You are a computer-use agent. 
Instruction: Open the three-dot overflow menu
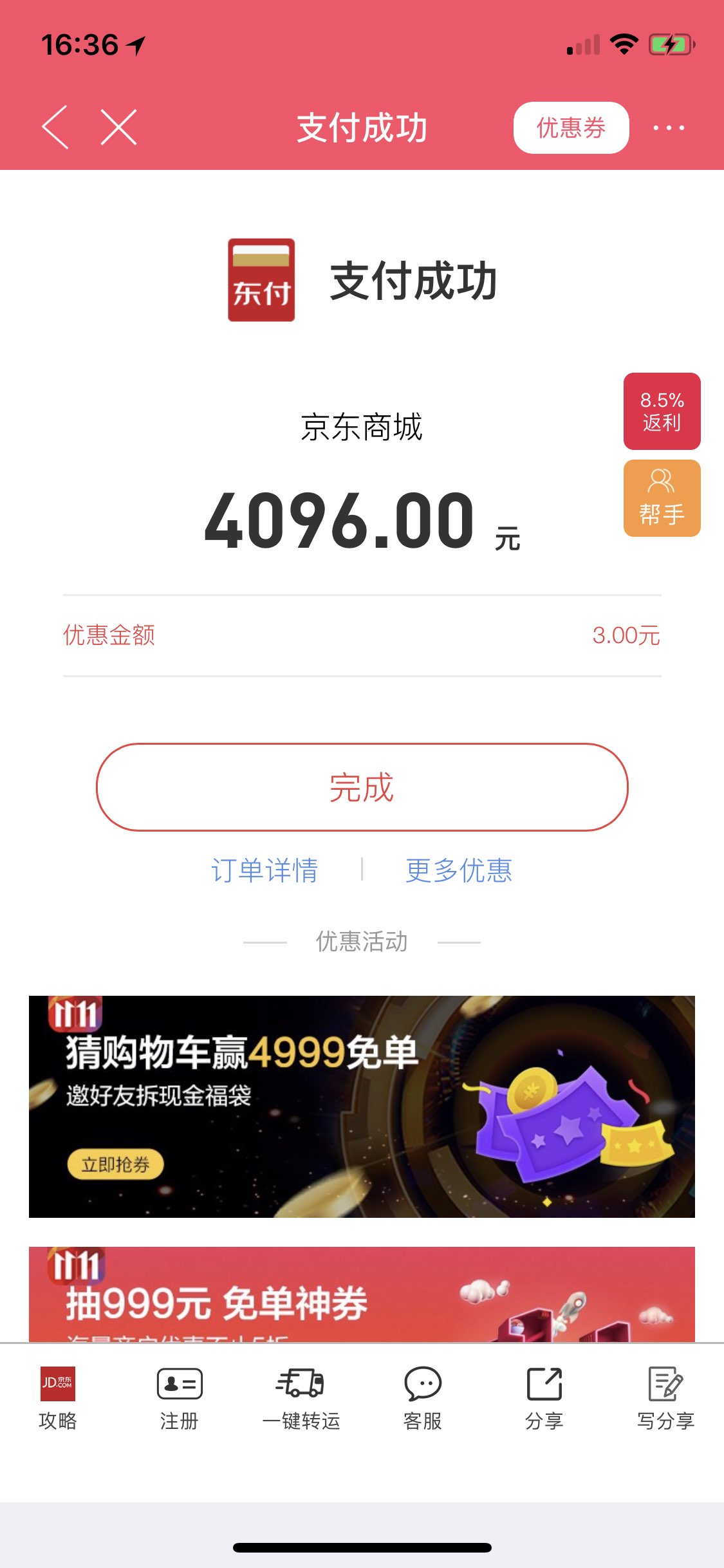tap(669, 127)
